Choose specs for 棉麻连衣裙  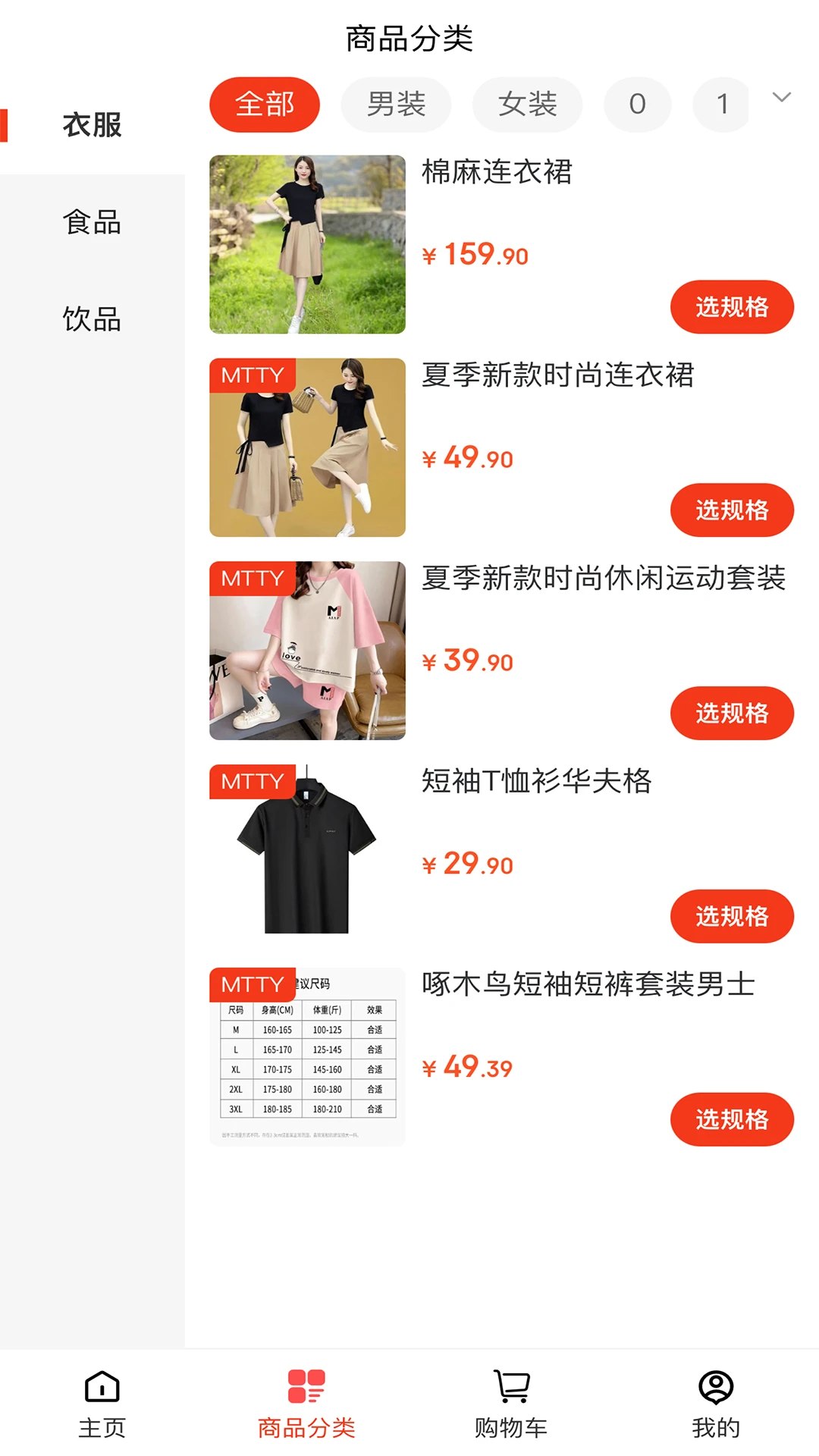tap(731, 307)
